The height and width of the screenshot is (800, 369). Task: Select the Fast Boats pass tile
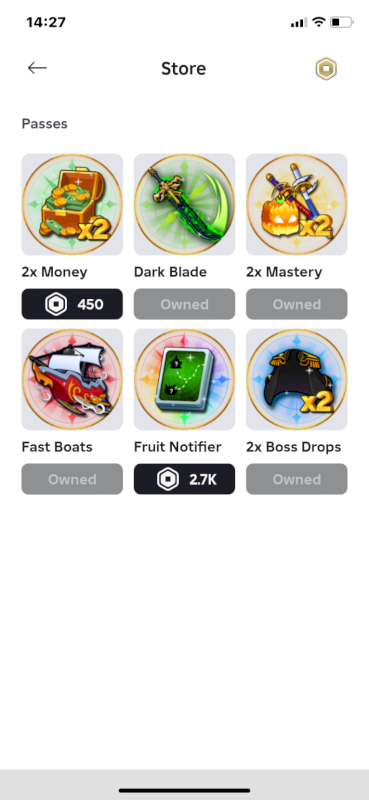point(72,379)
